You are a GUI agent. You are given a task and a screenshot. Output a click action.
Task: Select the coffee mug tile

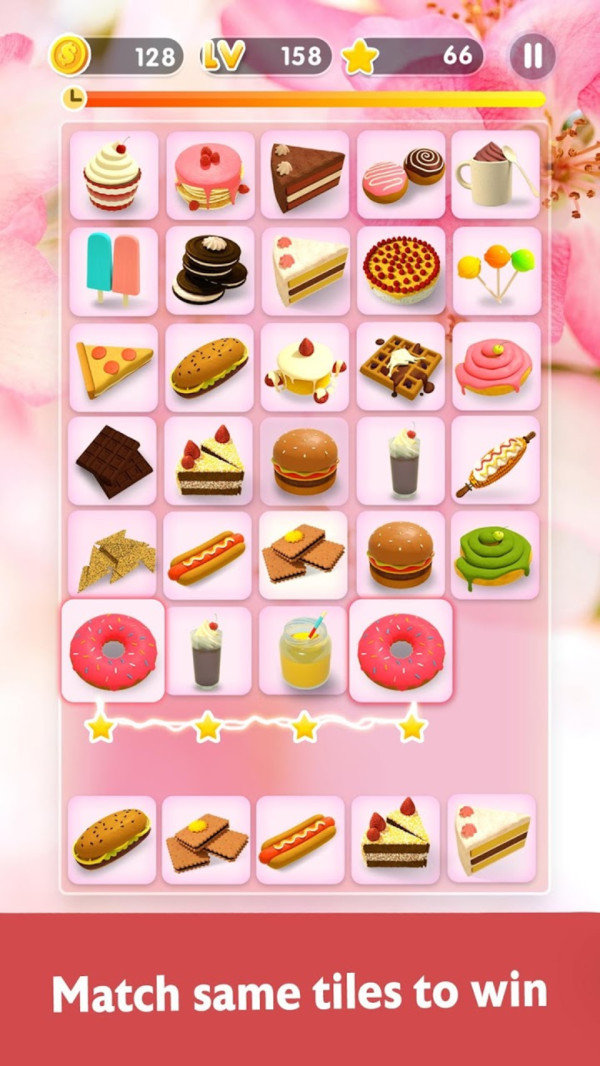[497, 174]
